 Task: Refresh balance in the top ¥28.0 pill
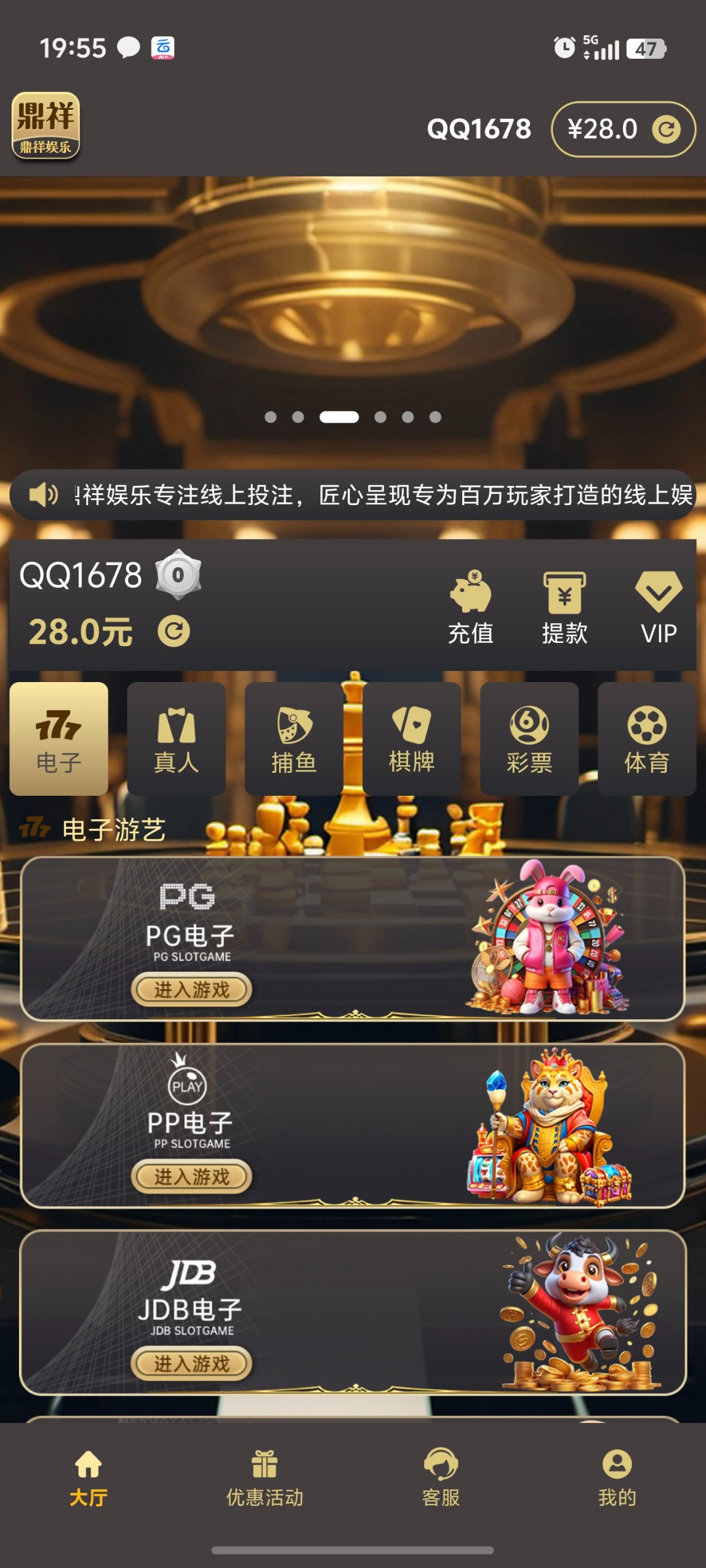click(666, 129)
